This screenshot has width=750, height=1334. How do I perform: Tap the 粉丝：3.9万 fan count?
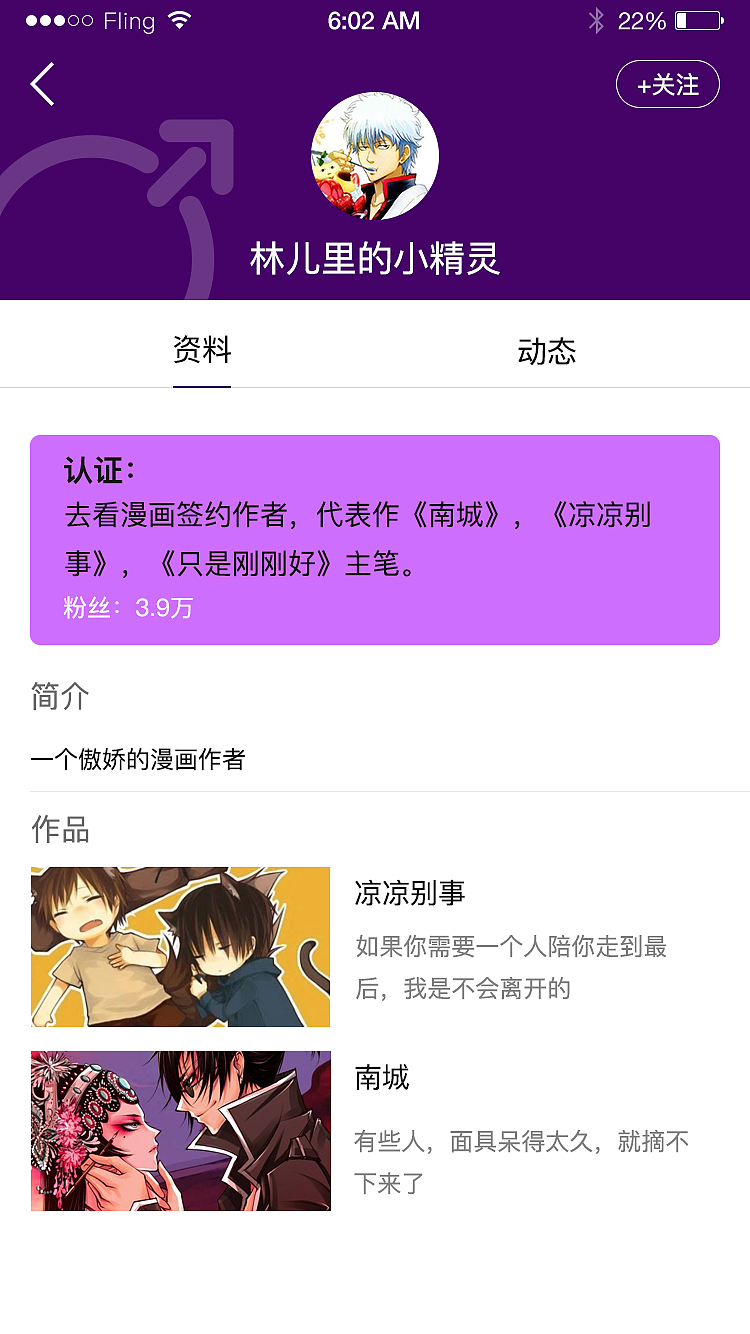pos(126,607)
